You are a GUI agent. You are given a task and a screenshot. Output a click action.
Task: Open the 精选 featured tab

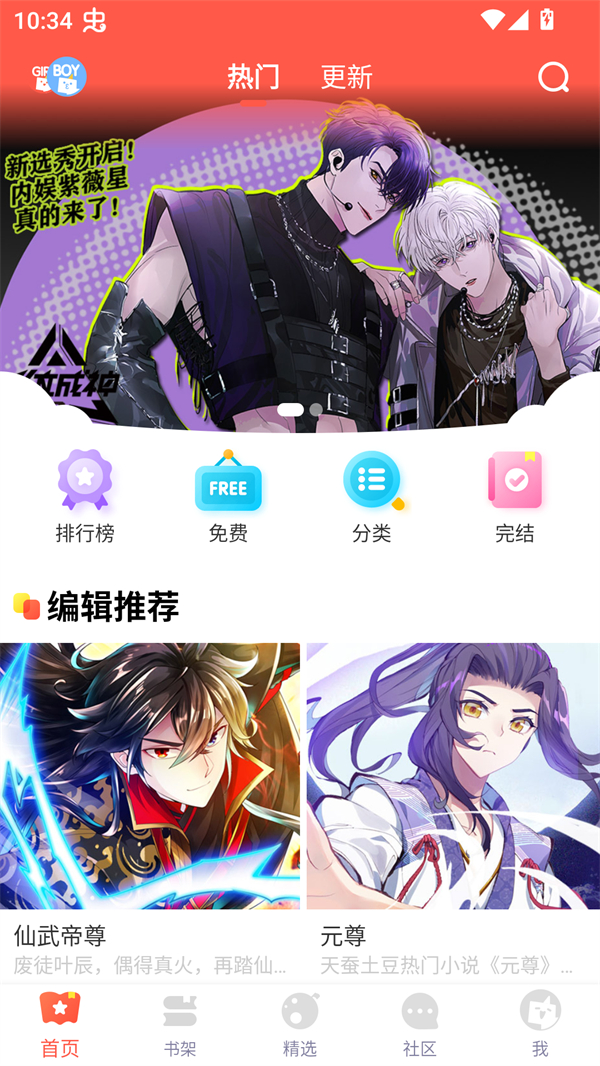click(300, 1024)
